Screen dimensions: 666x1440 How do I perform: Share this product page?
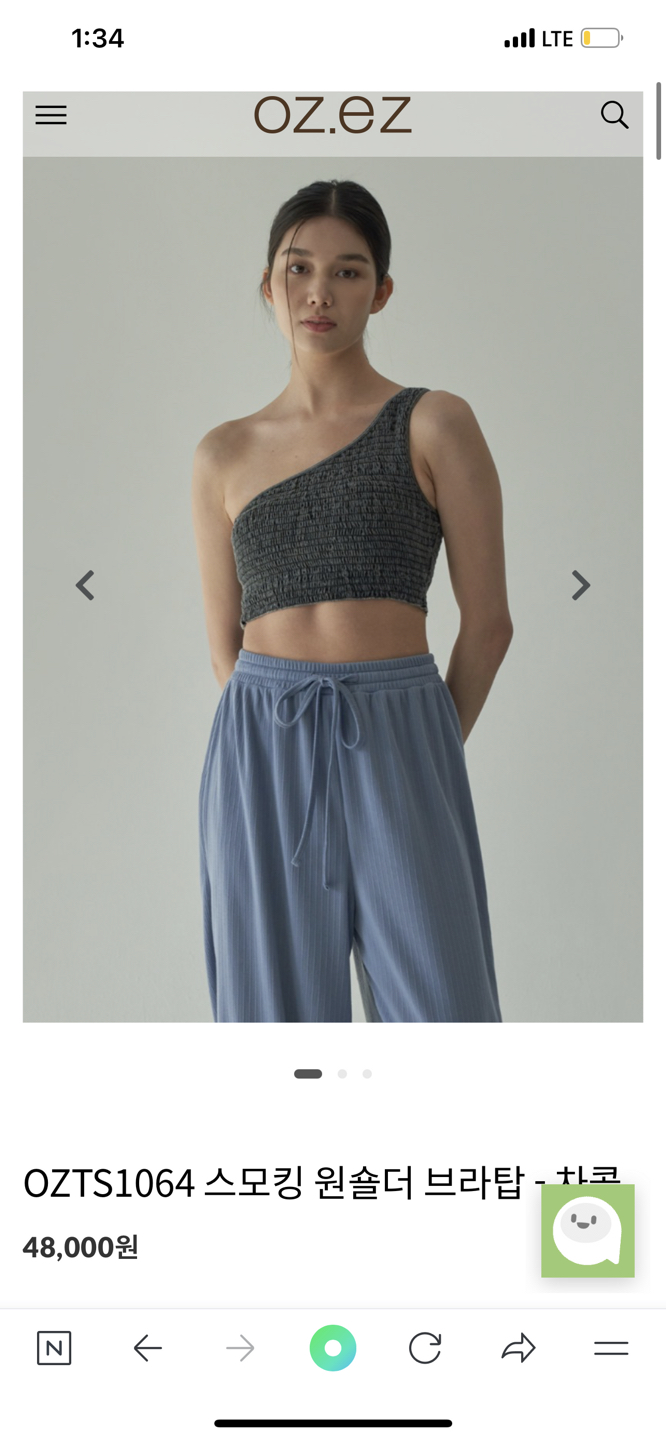click(x=518, y=1348)
